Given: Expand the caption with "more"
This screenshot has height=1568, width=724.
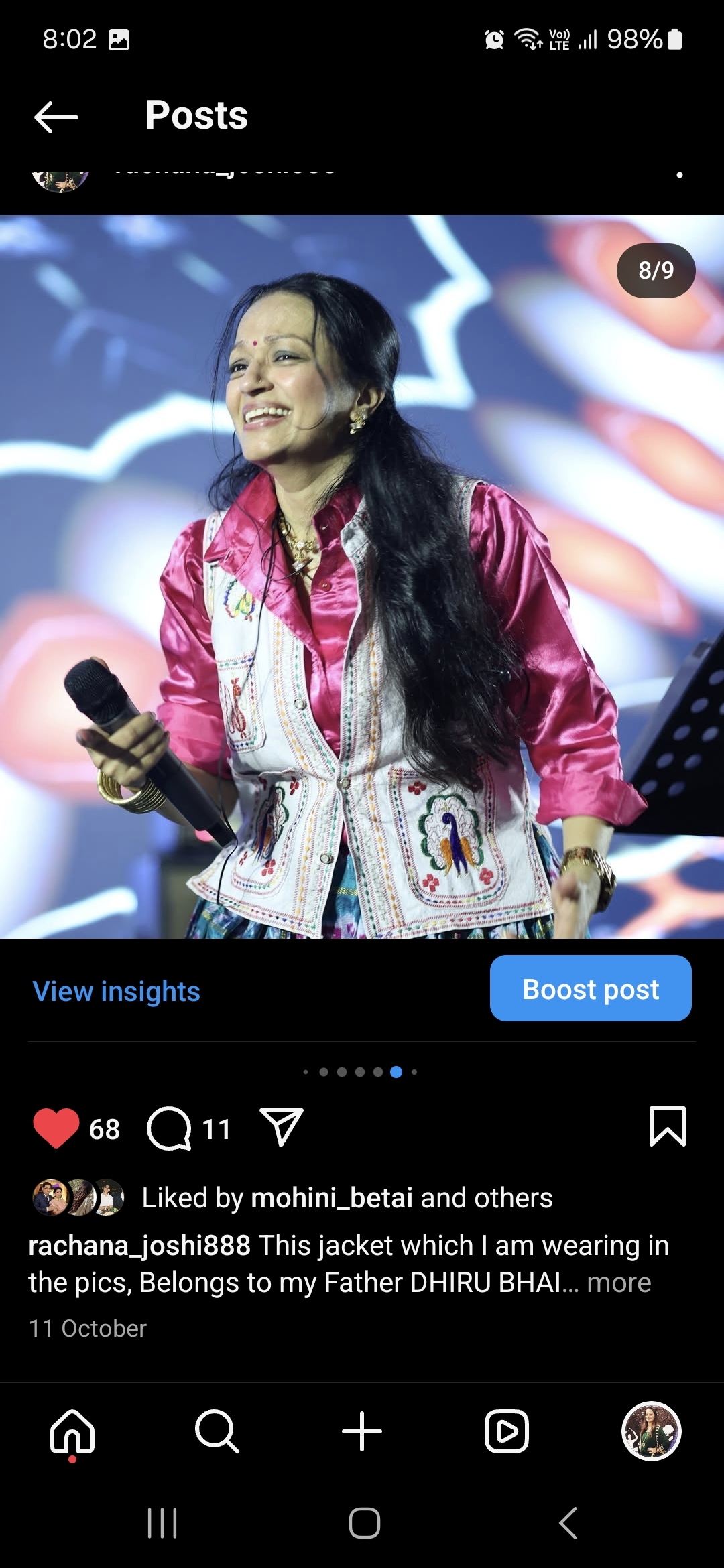Looking at the screenshot, I should (619, 1283).
